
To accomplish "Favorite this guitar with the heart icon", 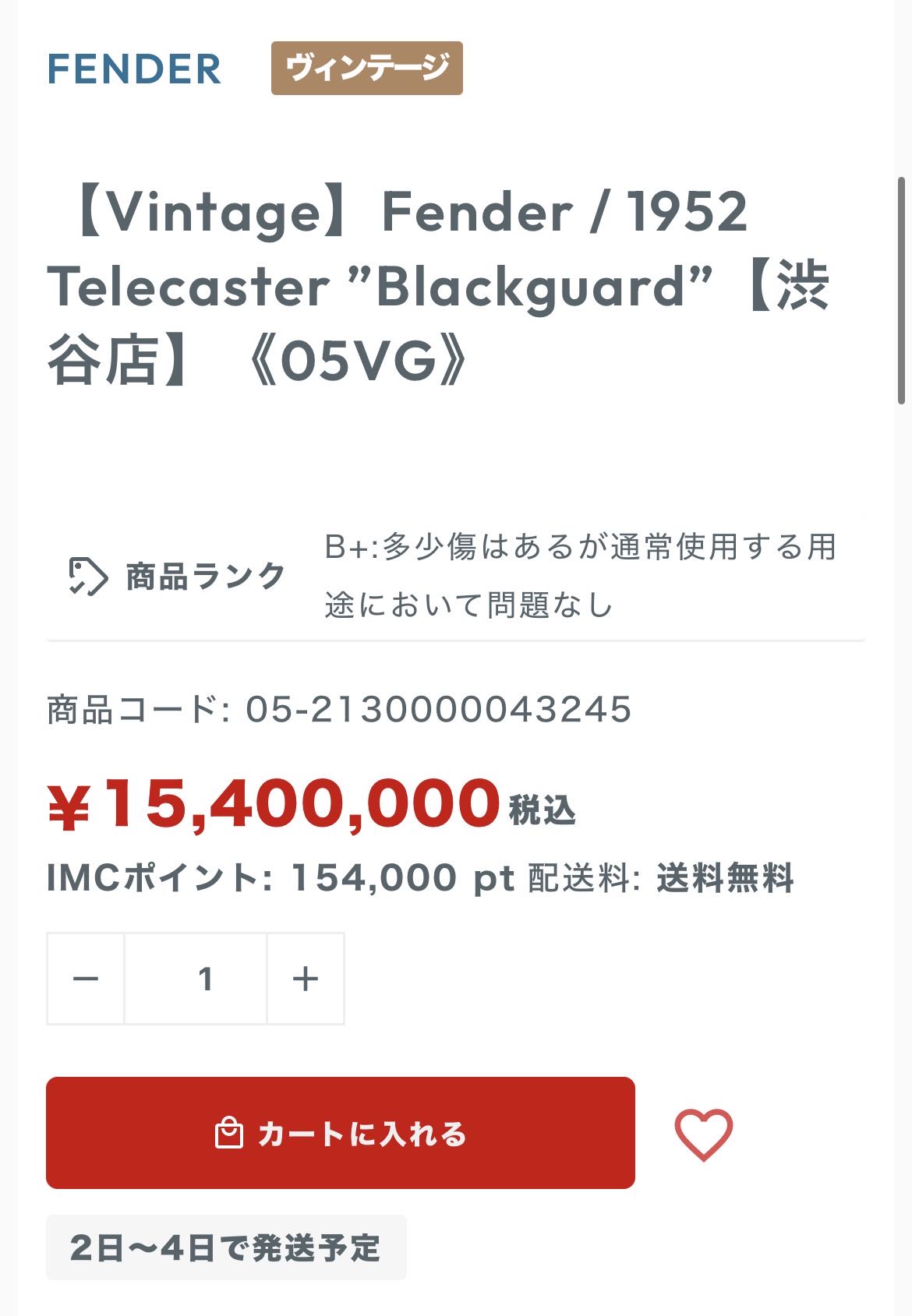I will (703, 1134).
